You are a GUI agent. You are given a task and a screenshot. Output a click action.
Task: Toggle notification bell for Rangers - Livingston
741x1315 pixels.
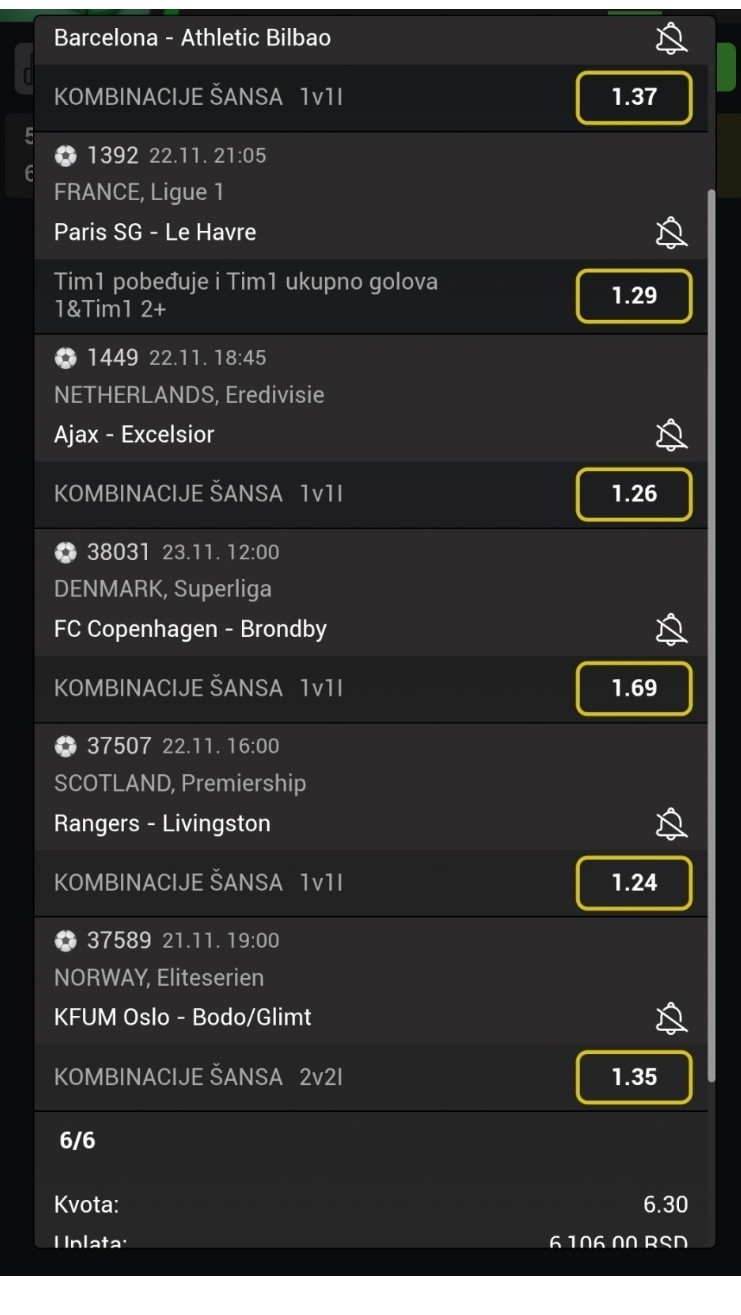670,824
